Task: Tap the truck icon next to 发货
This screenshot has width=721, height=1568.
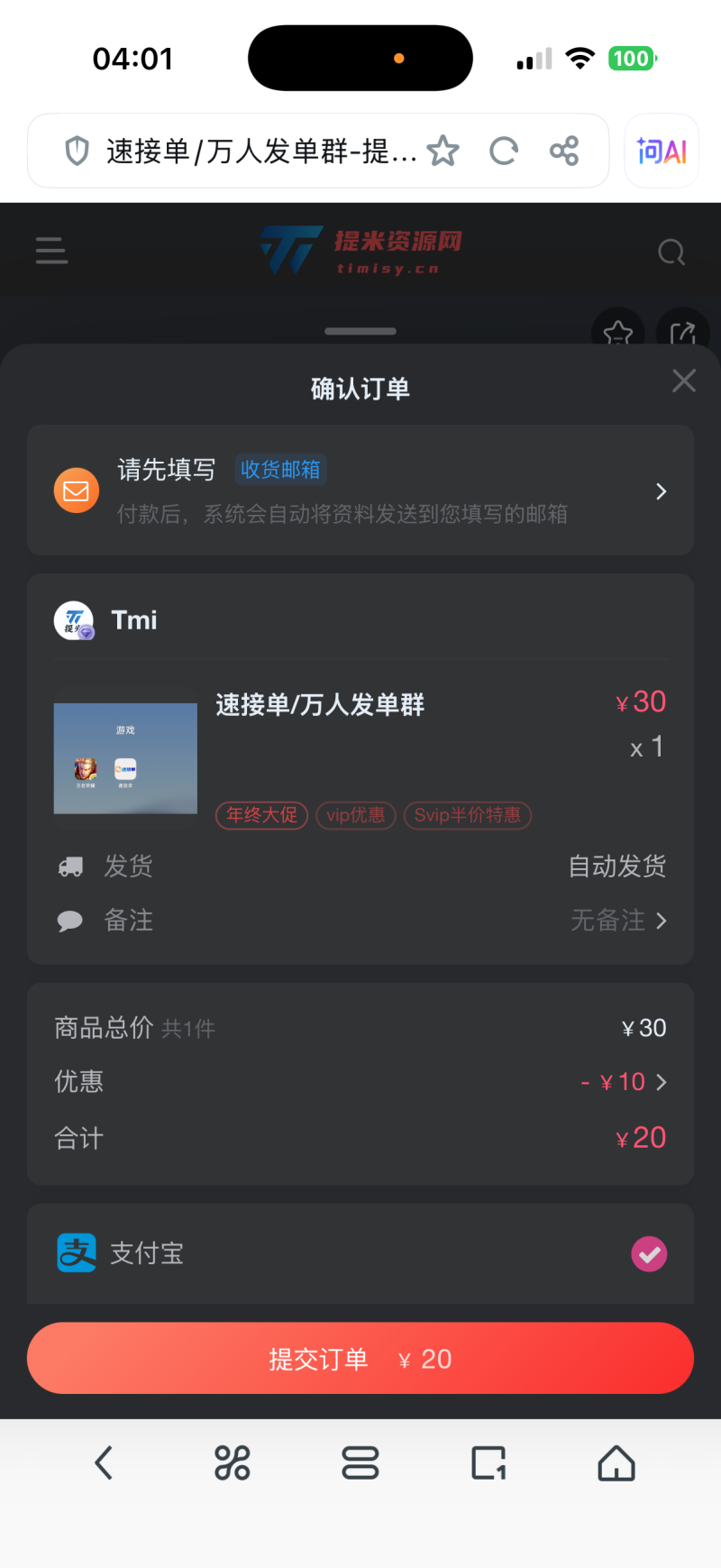Action: (70, 866)
